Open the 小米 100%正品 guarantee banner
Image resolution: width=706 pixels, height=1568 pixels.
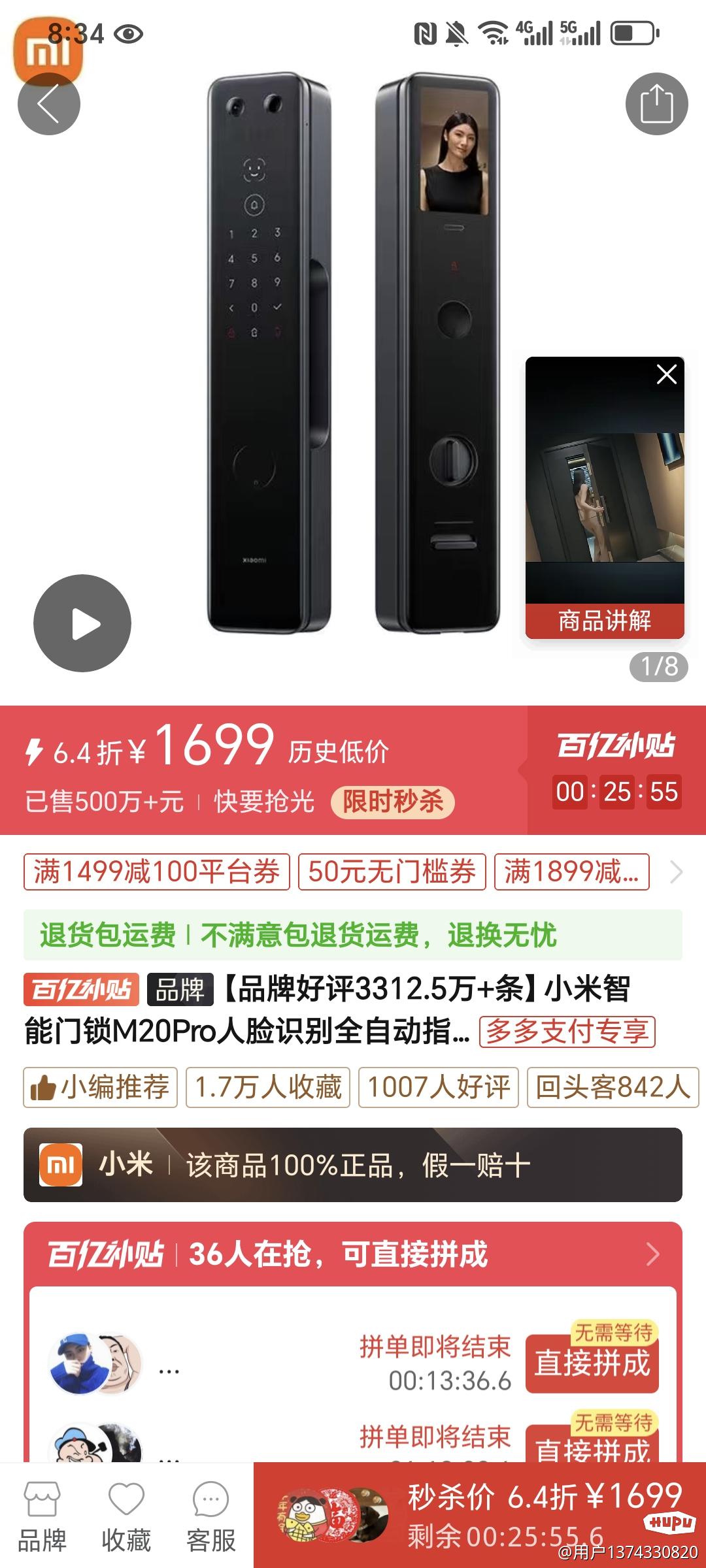click(x=353, y=1165)
